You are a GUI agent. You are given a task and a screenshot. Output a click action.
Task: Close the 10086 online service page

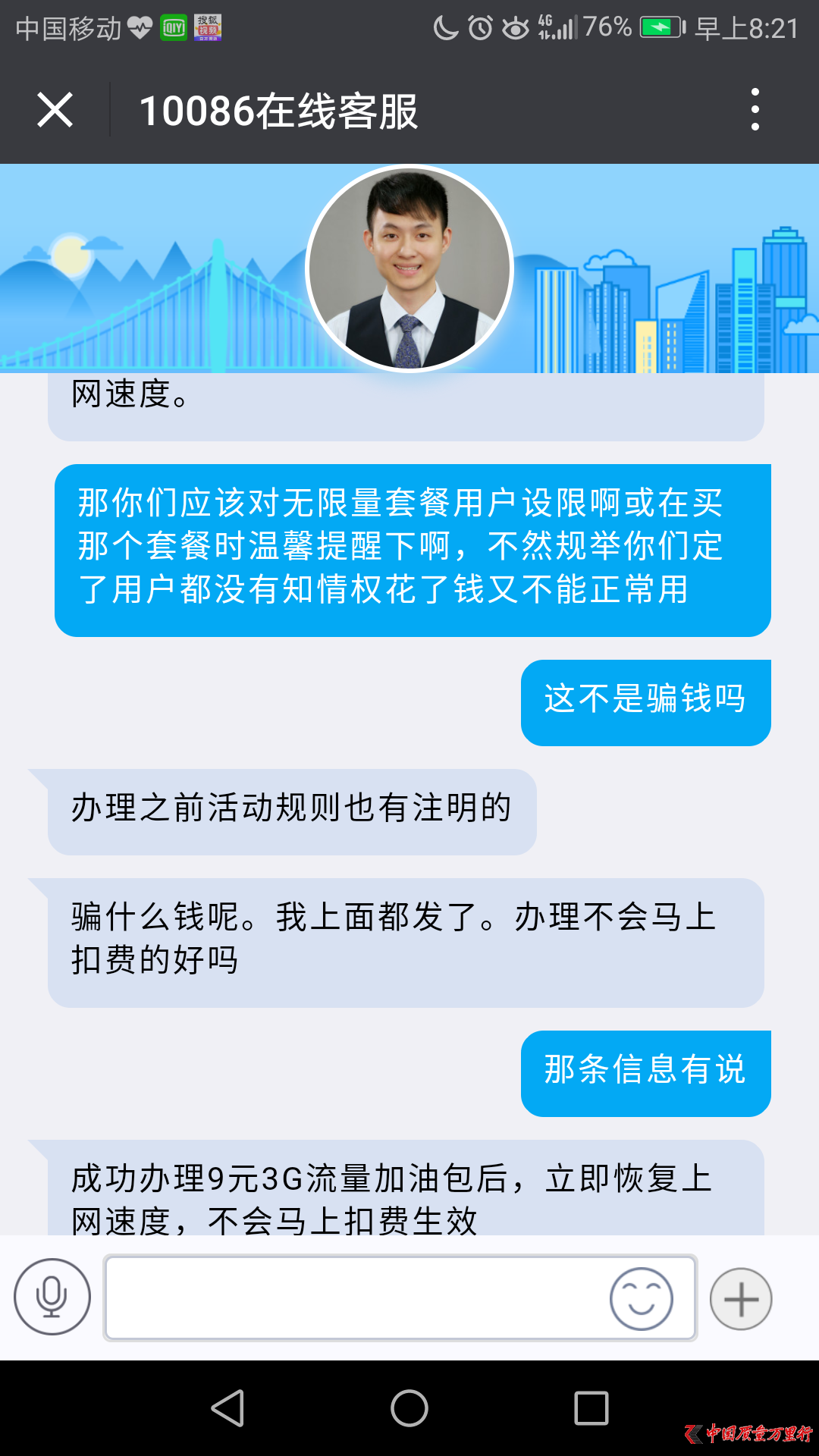pos(55,110)
